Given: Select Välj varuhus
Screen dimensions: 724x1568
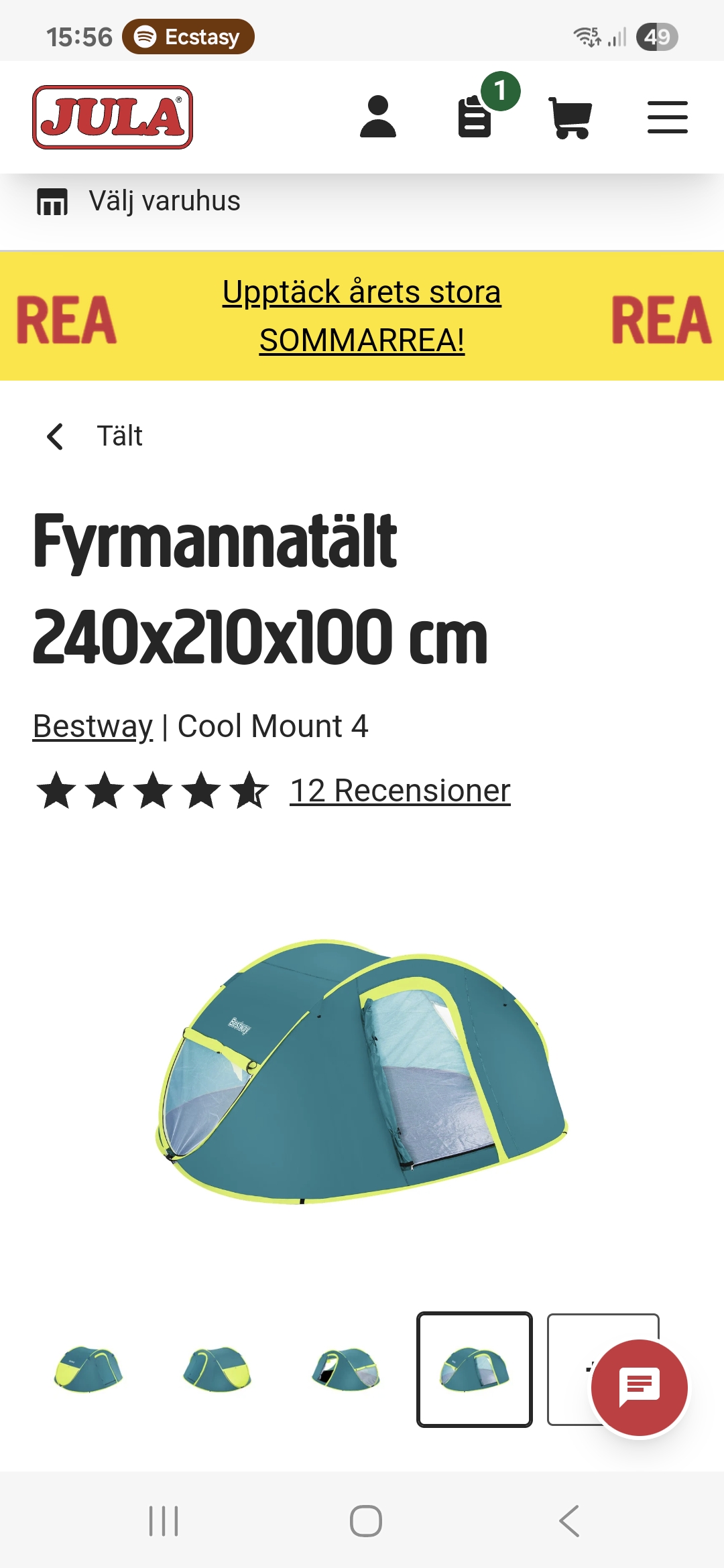Looking at the screenshot, I should (165, 200).
